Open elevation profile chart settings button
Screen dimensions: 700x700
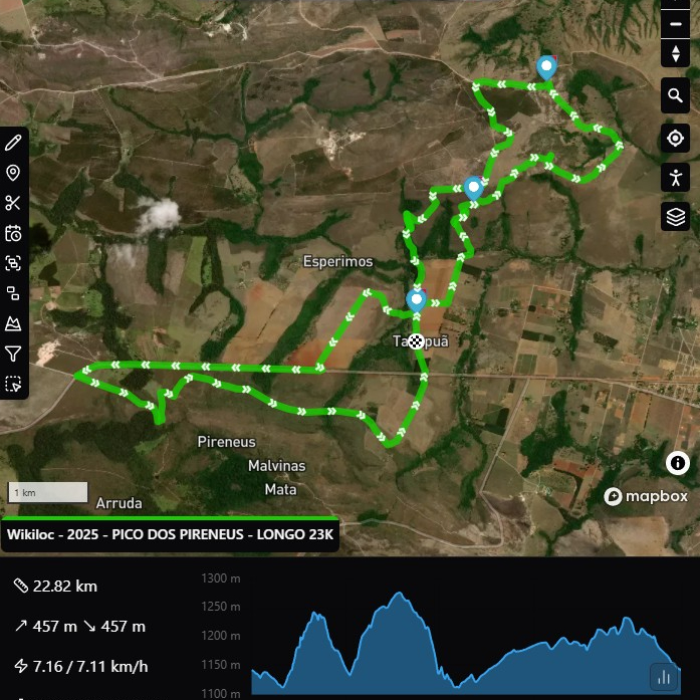click(x=662, y=676)
